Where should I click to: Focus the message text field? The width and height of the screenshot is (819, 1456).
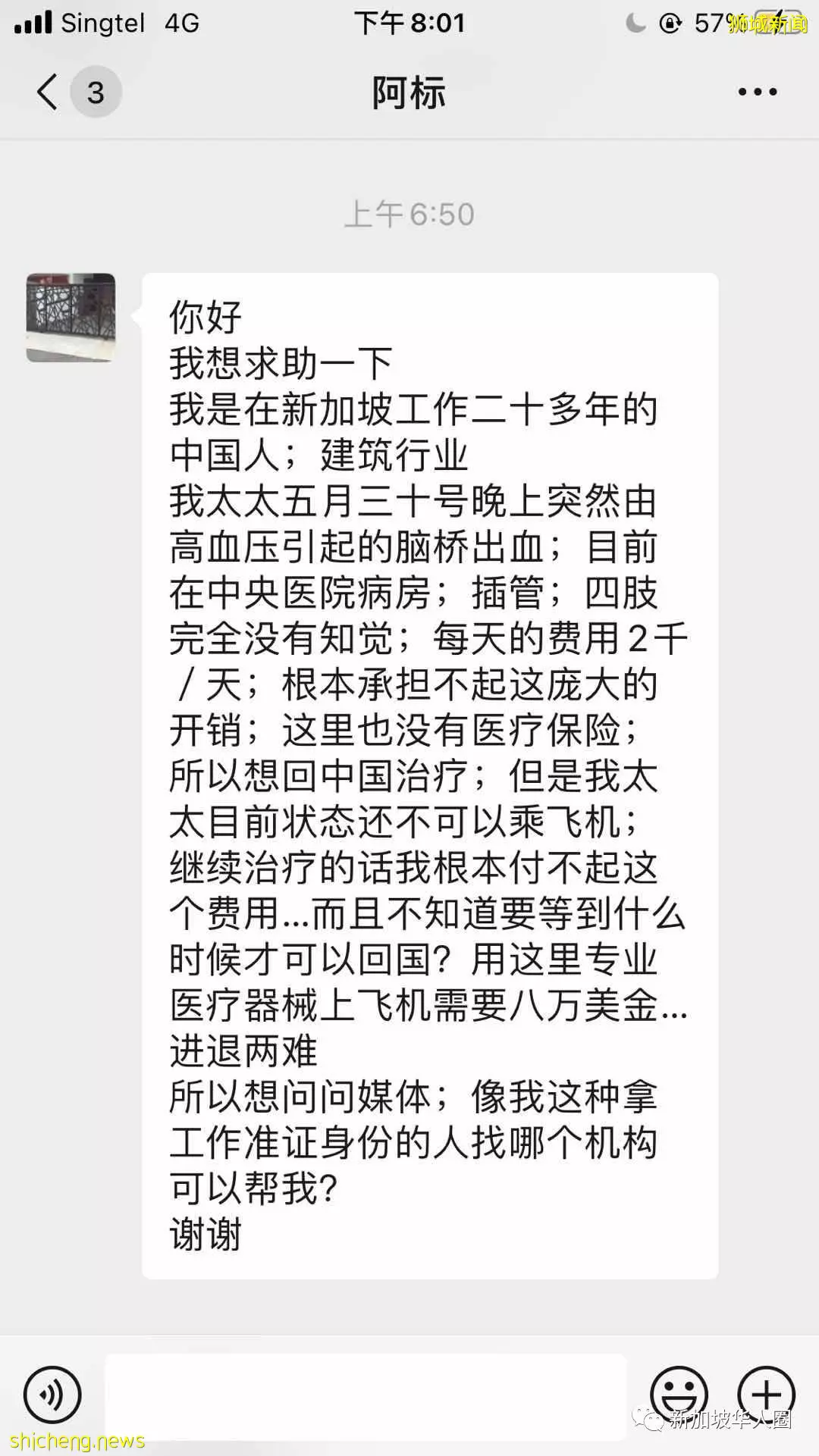366,1396
